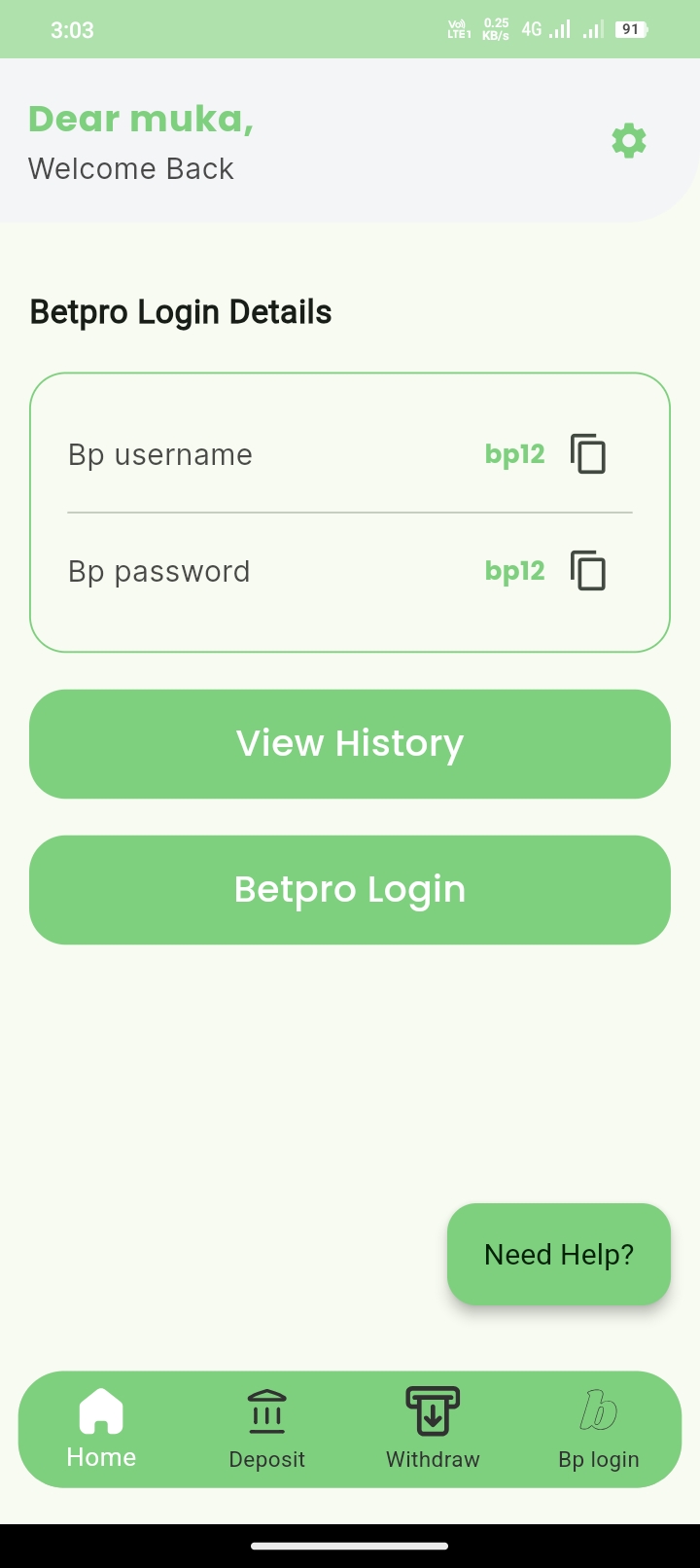The height and width of the screenshot is (1568, 700).
Task: Switch to the Home tab
Action: pyautogui.click(x=101, y=1429)
